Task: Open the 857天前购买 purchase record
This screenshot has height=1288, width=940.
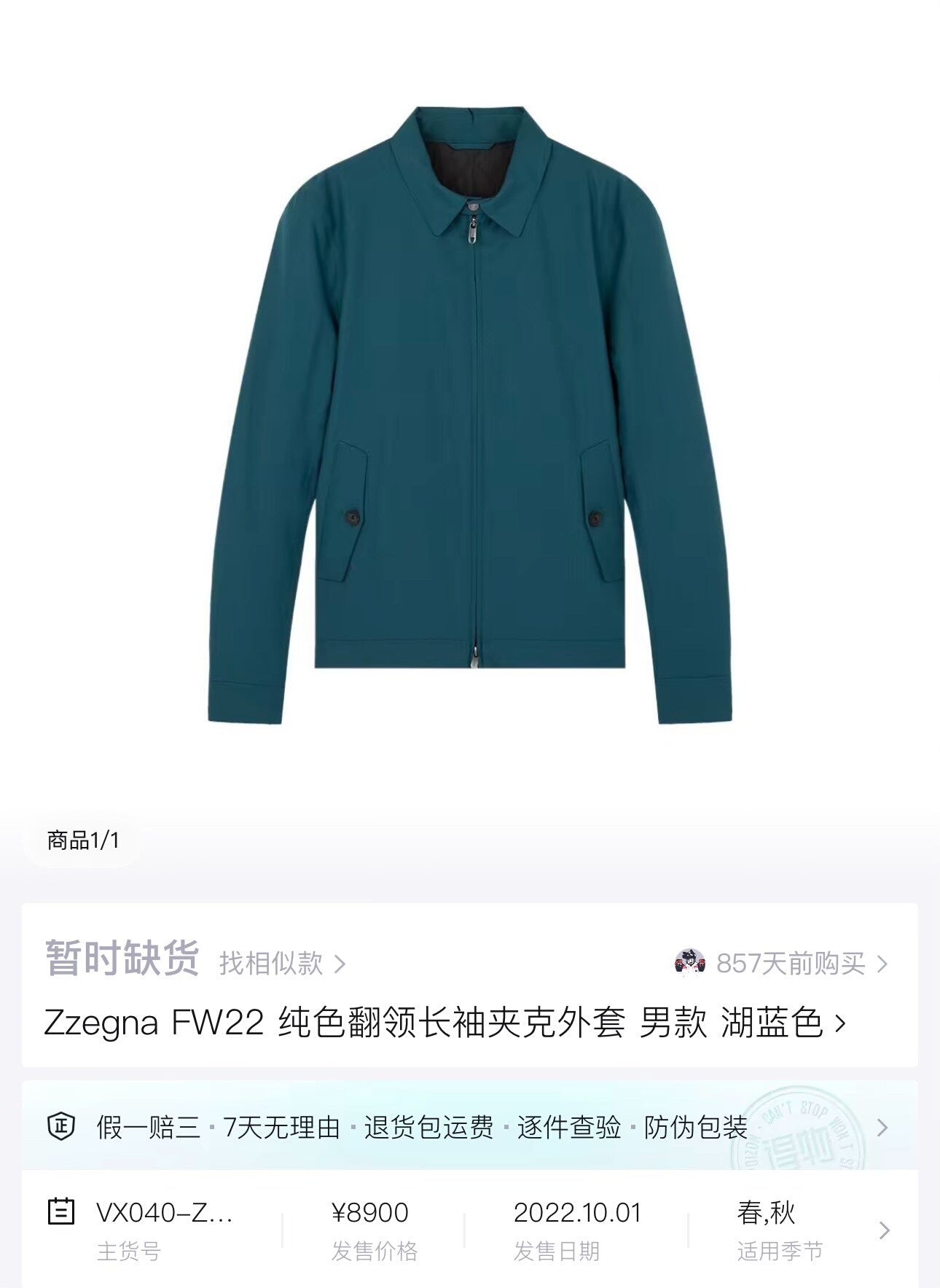Action: click(x=791, y=964)
